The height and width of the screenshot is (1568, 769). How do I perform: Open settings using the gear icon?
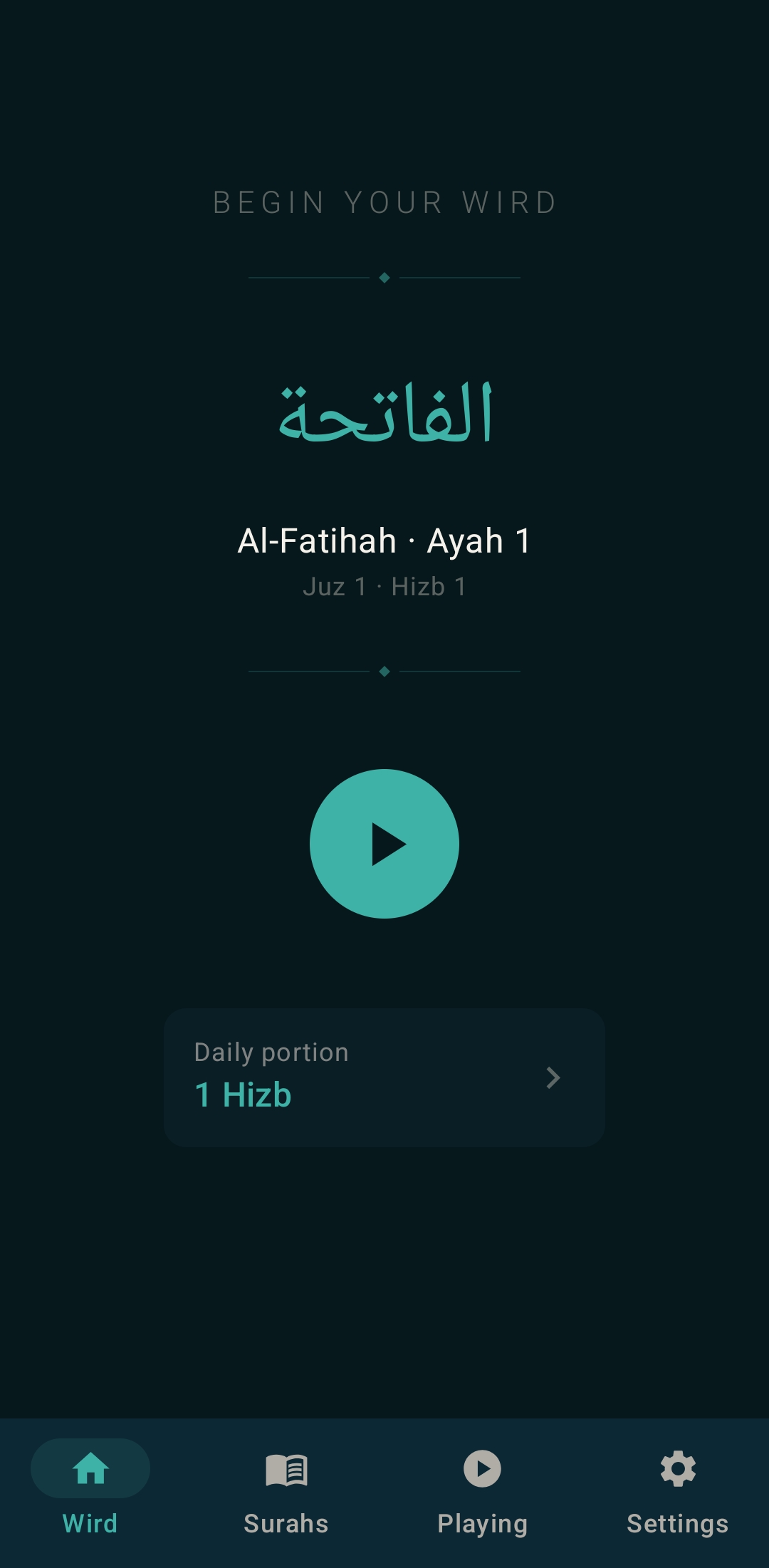[677, 1469]
